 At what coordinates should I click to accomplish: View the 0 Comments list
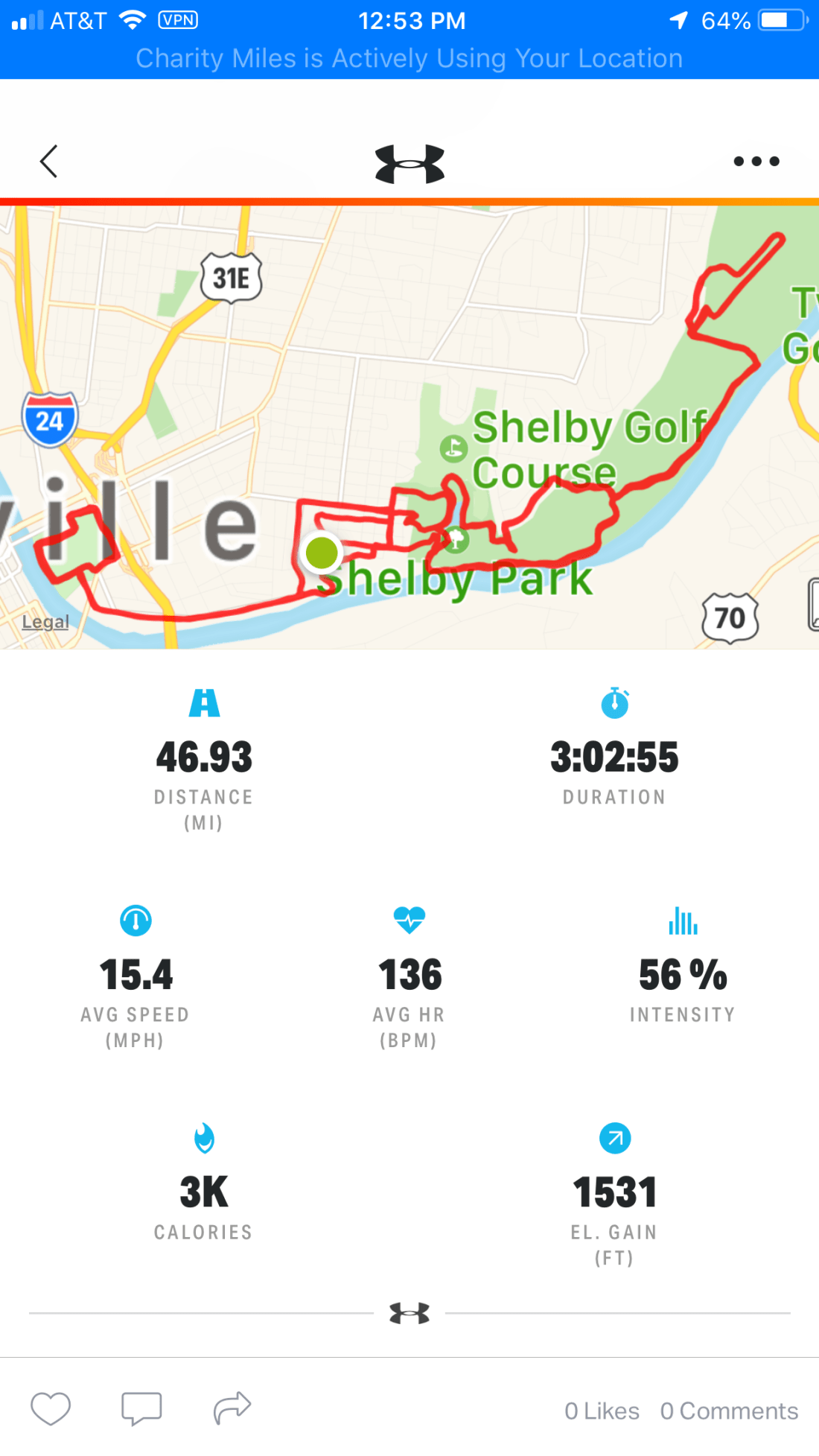[729, 1411]
